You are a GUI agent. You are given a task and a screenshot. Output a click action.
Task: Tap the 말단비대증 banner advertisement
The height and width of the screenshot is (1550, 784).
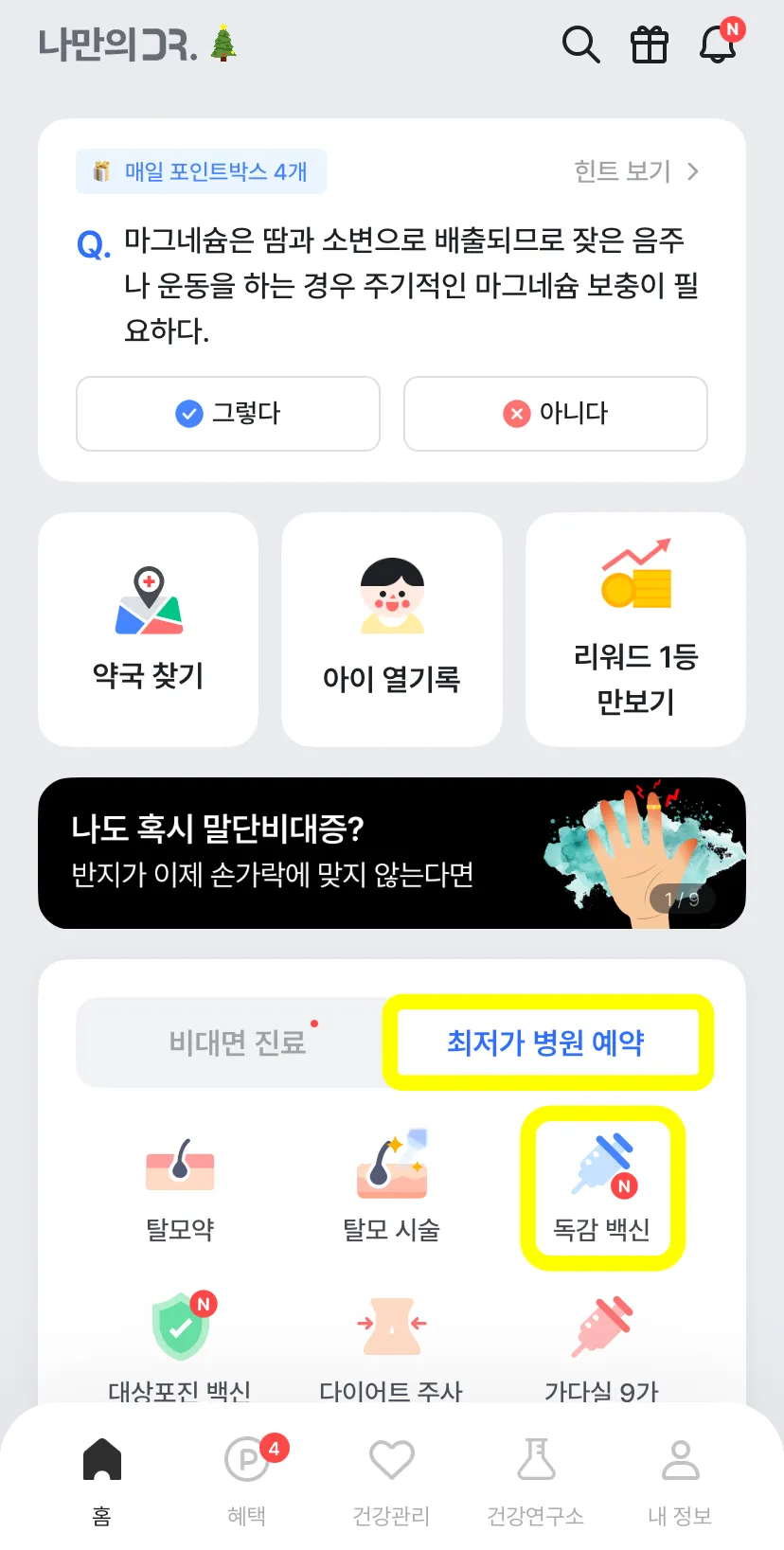pyautogui.click(x=392, y=851)
